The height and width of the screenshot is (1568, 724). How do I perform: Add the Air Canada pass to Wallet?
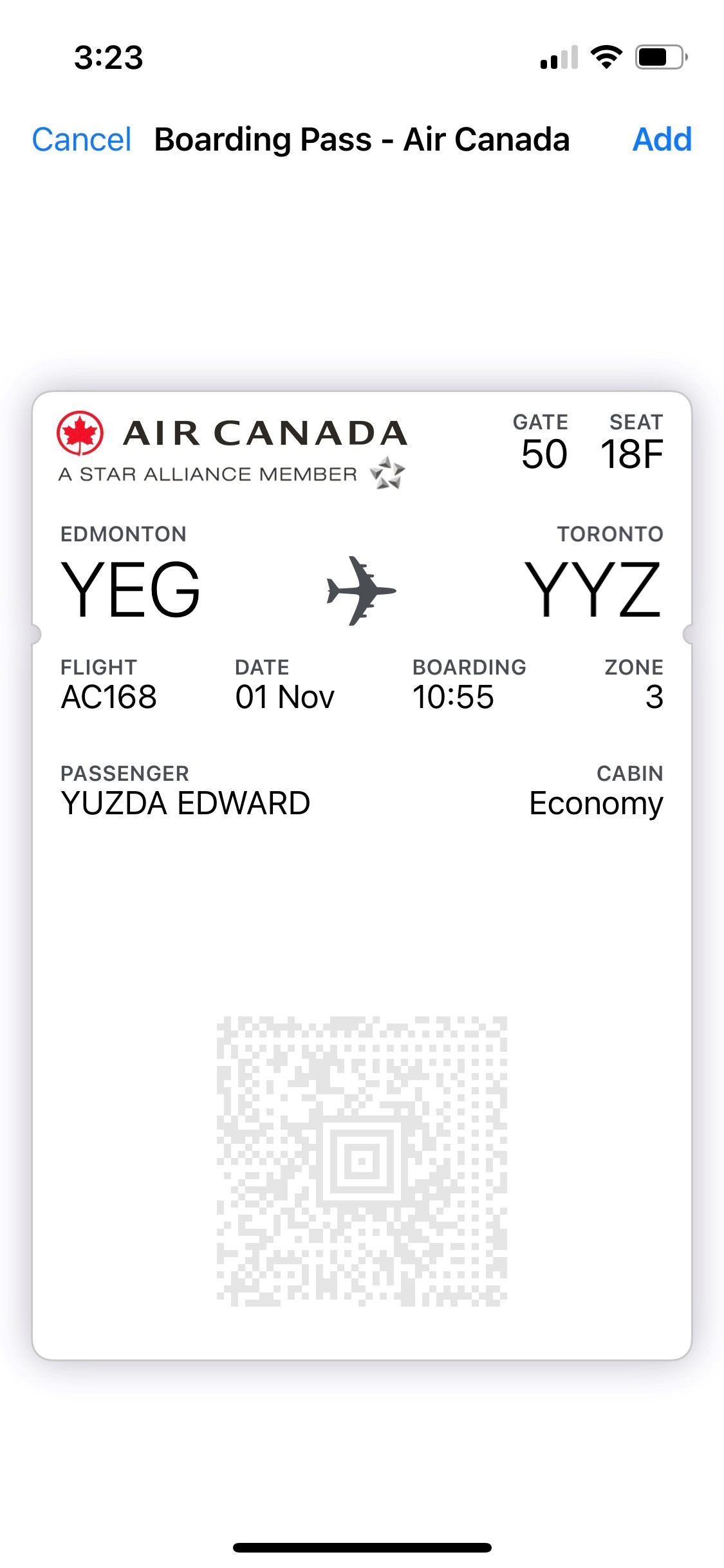pyautogui.click(x=662, y=140)
